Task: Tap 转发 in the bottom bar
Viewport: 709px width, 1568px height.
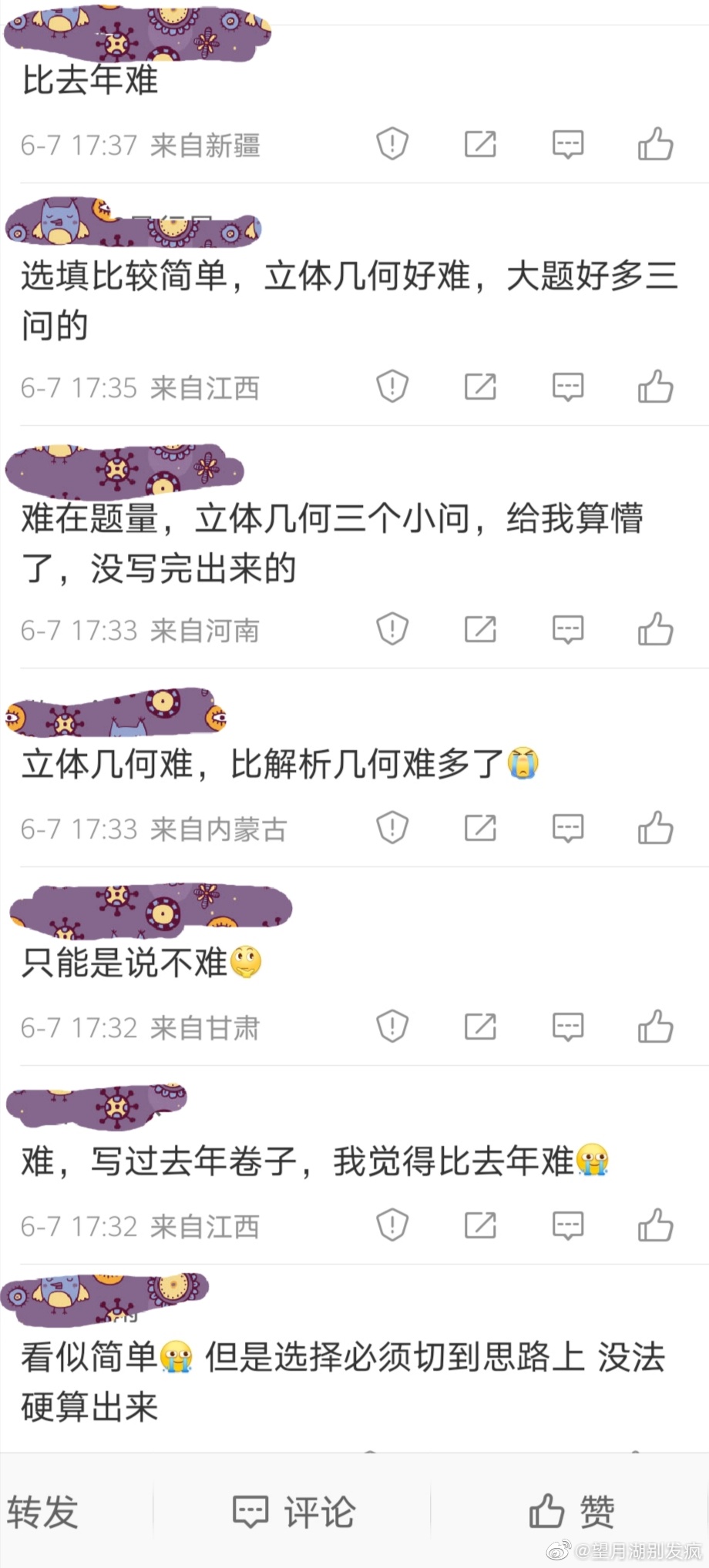Action: click(43, 1511)
